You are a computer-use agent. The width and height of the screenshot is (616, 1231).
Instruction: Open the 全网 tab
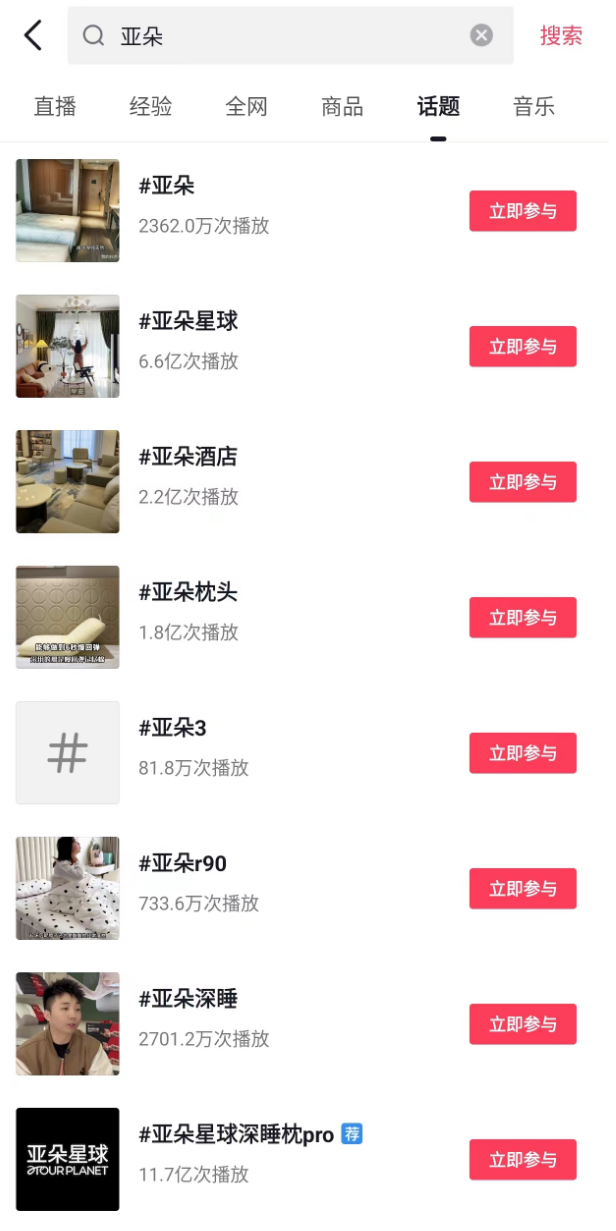coord(246,107)
